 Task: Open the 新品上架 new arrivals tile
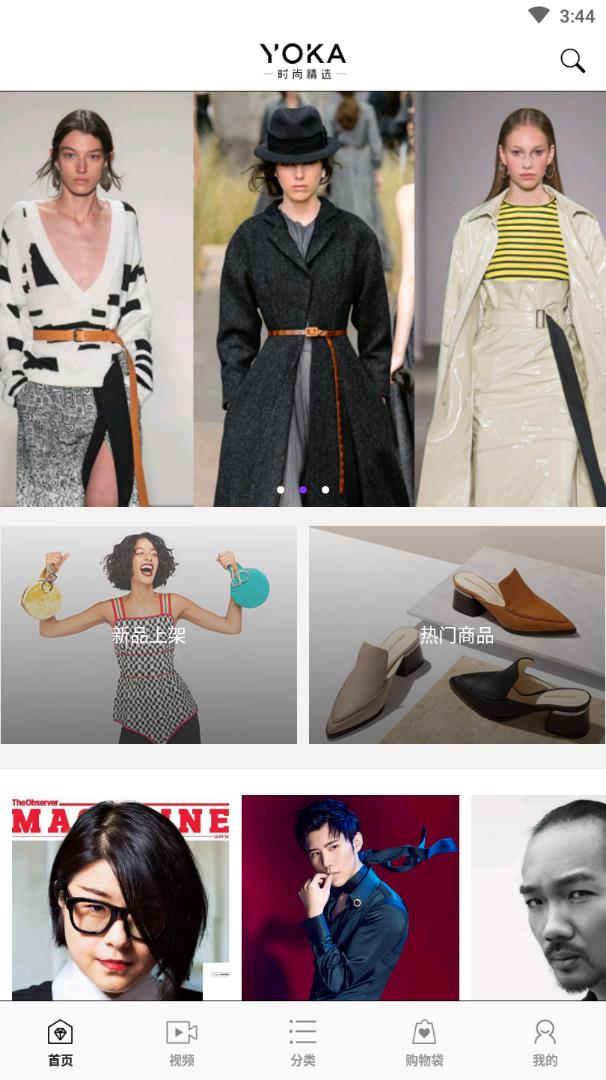click(x=148, y=635)
